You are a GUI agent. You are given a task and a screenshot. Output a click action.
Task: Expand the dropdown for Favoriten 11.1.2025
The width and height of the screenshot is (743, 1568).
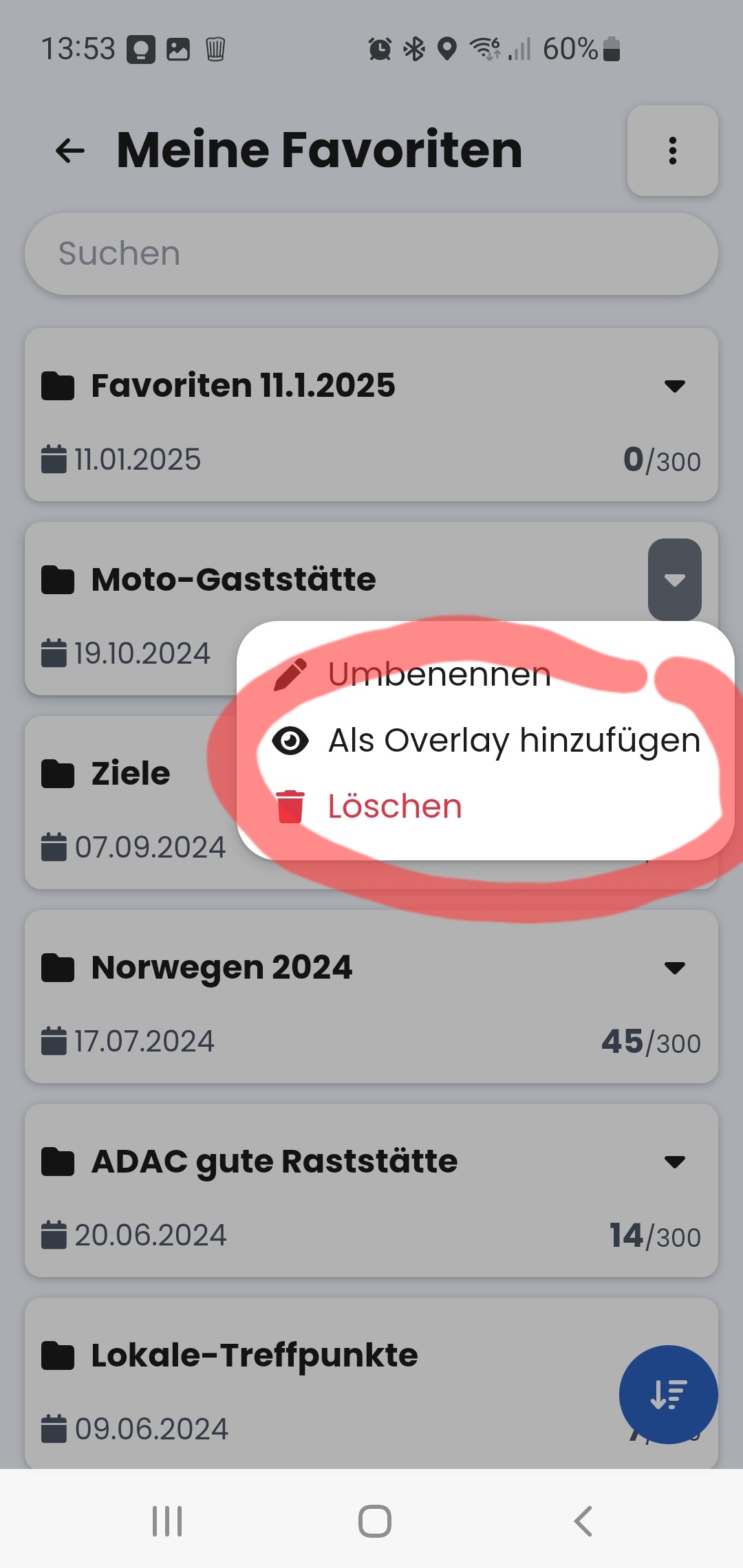coord(675,386)
